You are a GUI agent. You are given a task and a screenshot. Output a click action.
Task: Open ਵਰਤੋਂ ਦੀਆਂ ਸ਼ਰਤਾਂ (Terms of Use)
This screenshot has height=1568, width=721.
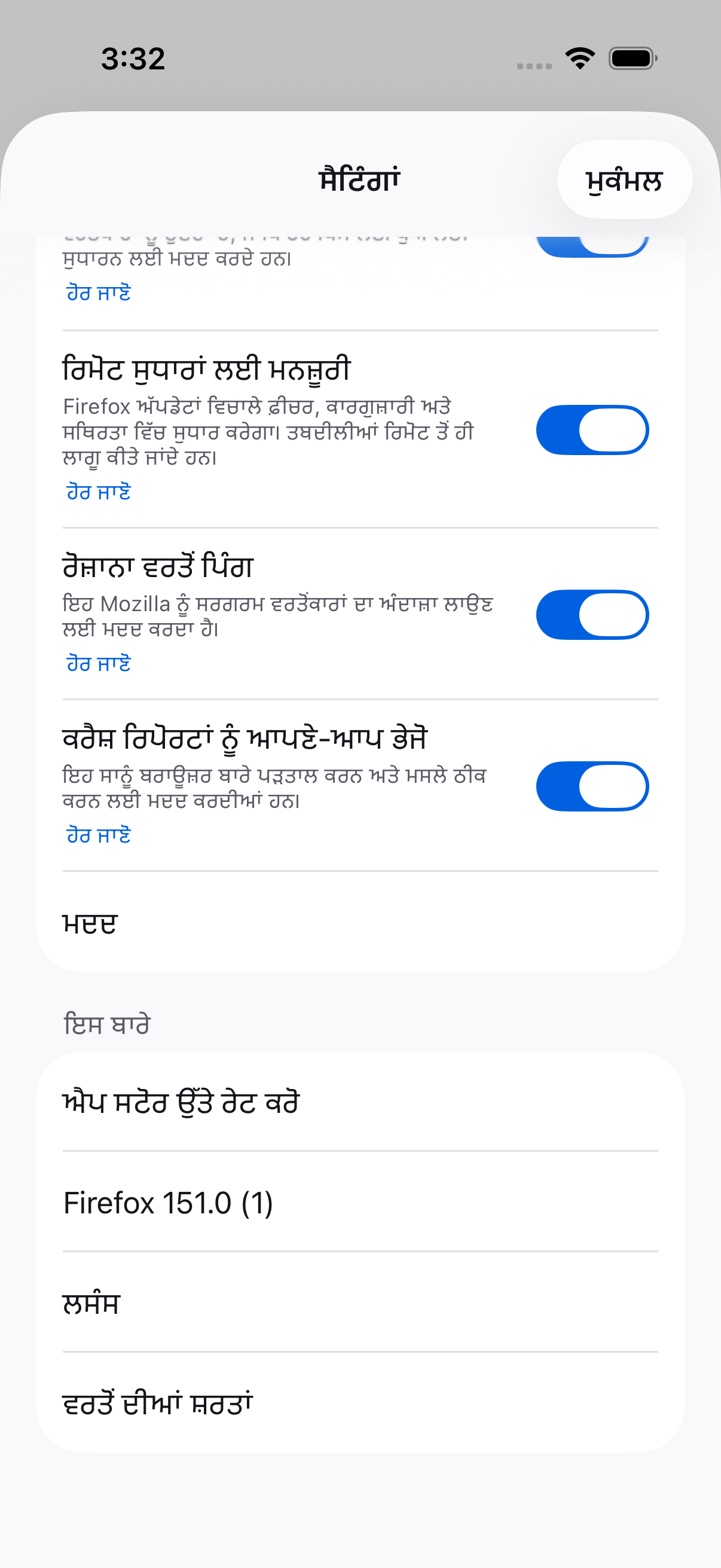(360, 1402)
